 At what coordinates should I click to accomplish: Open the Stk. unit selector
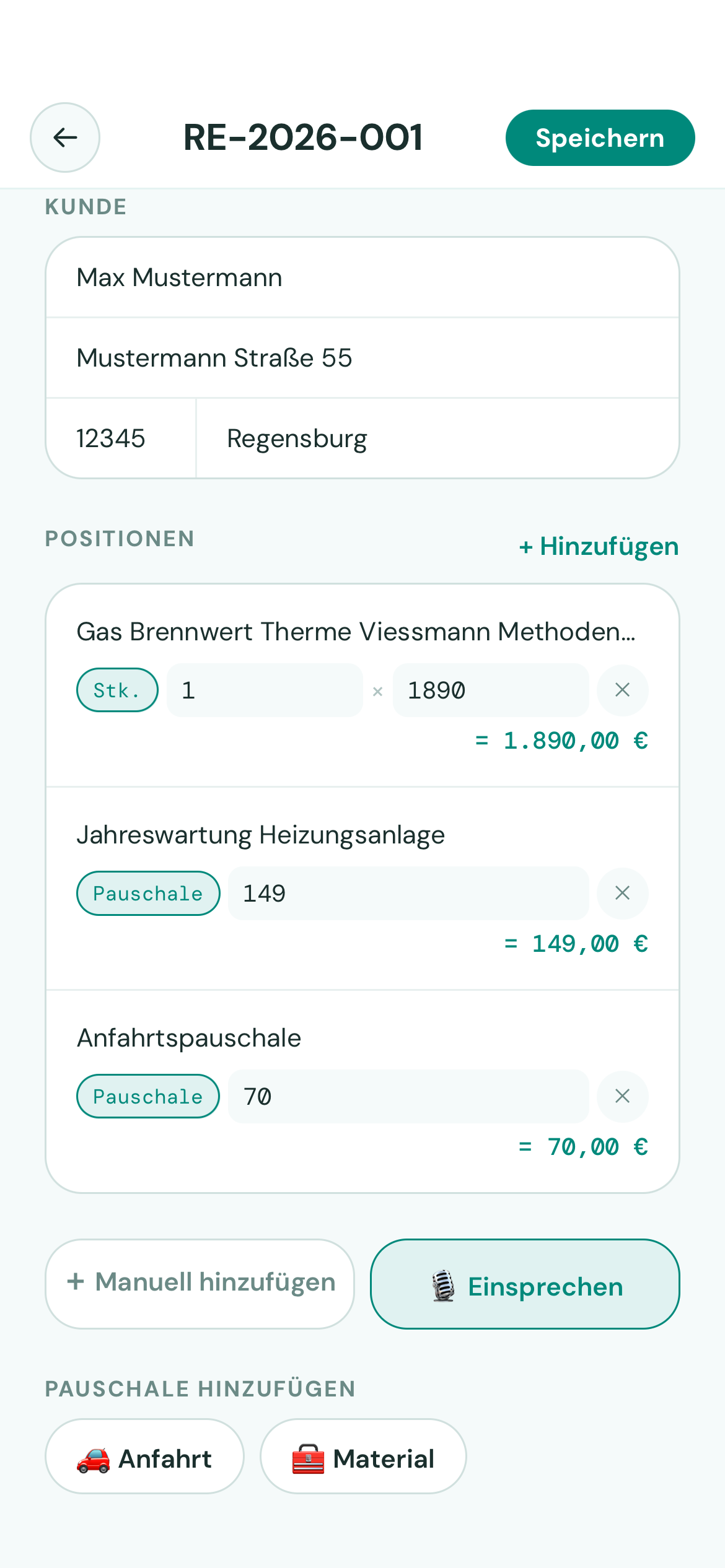coord(116,690)
